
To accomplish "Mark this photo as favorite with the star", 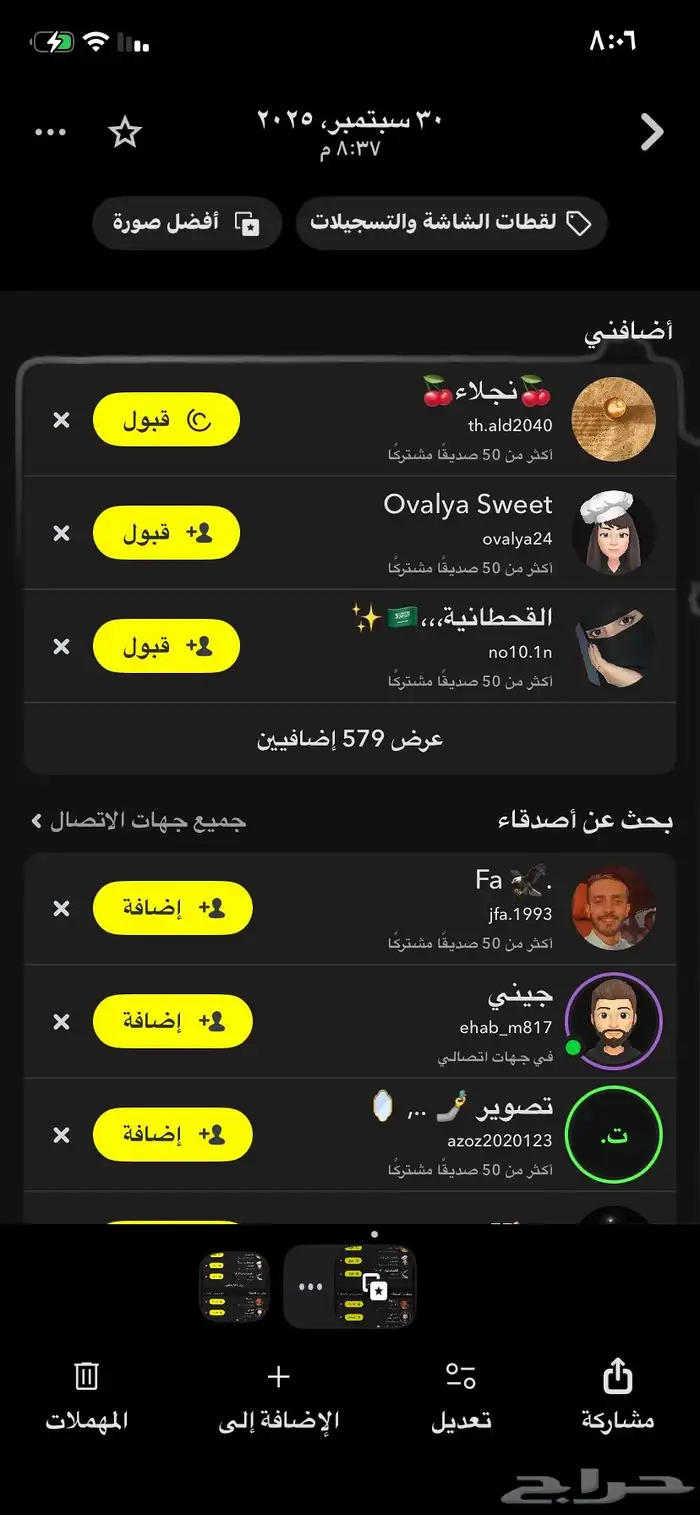I will (125, 132).
